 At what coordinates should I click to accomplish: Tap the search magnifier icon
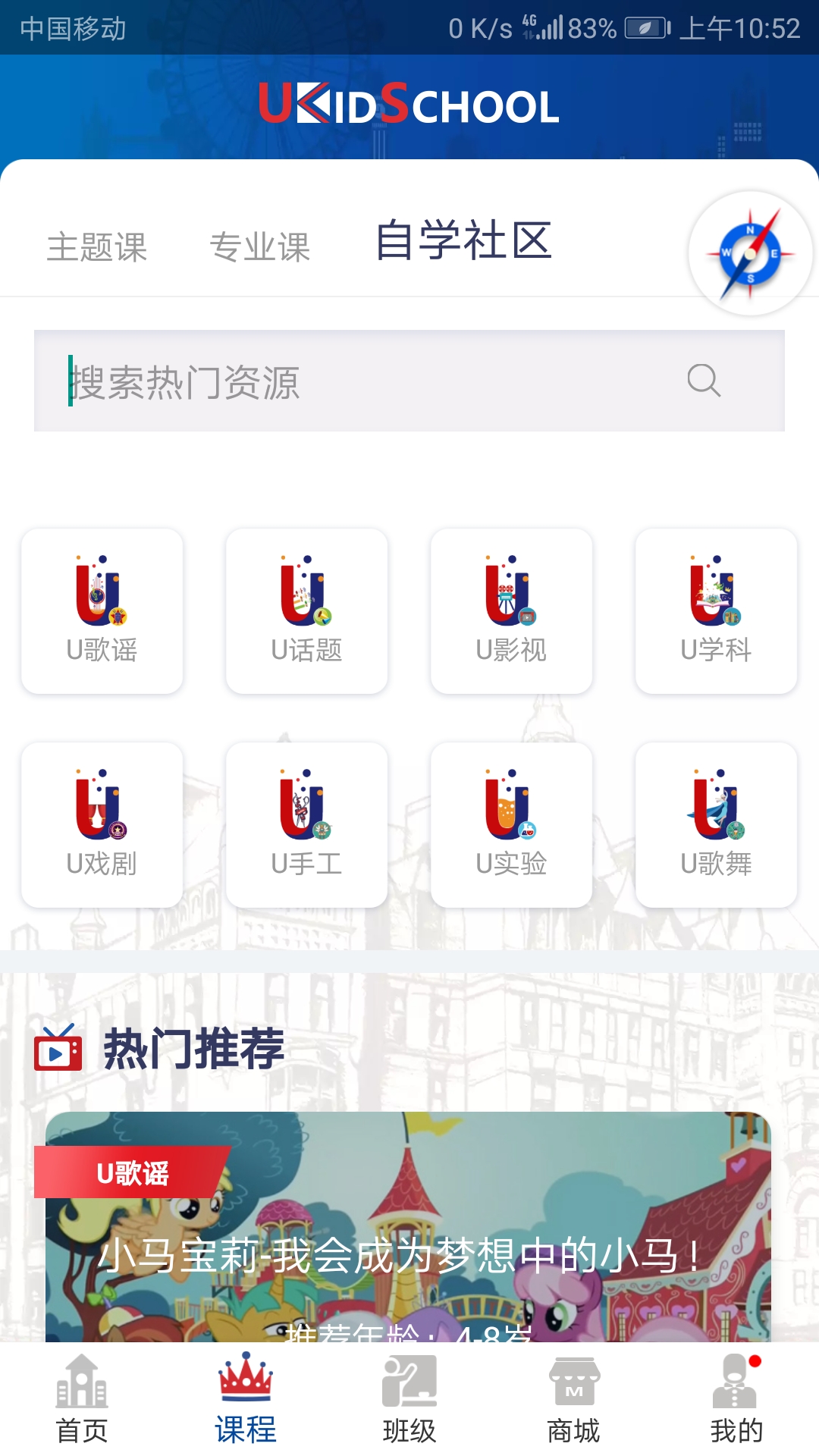click(x=704, y=379)
